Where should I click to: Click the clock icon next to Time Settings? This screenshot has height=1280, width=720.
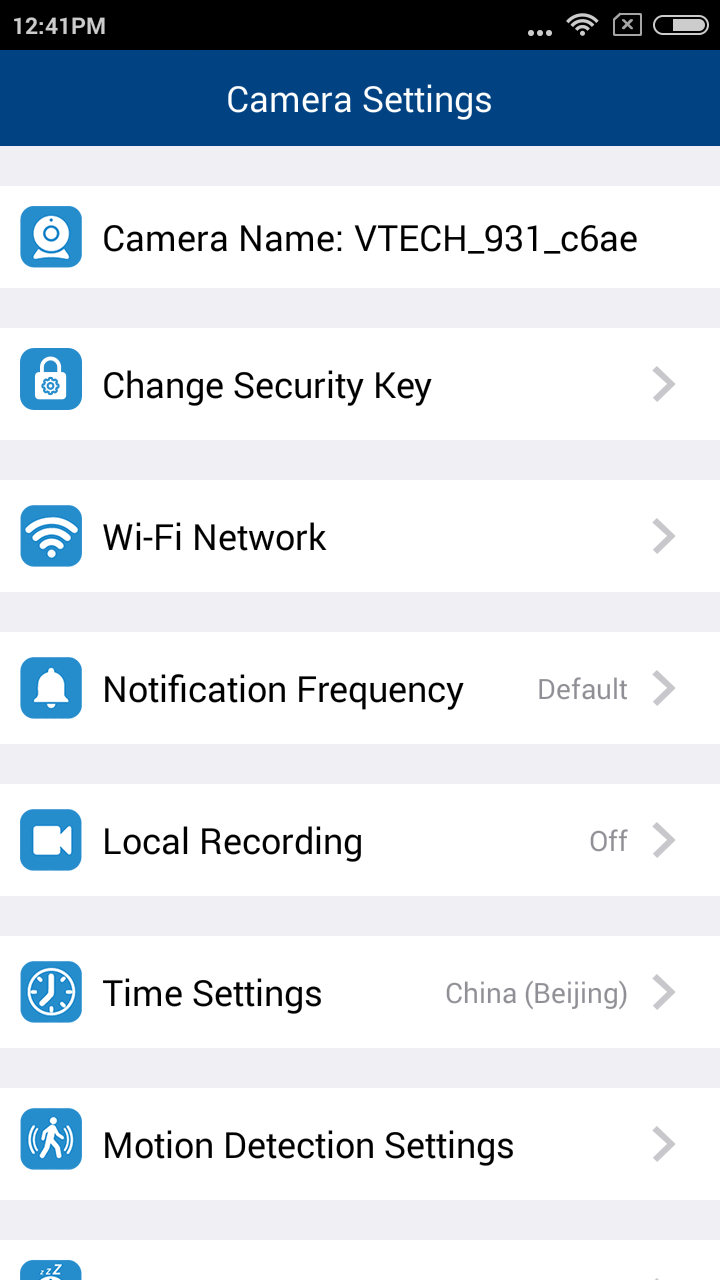point(51,992)
